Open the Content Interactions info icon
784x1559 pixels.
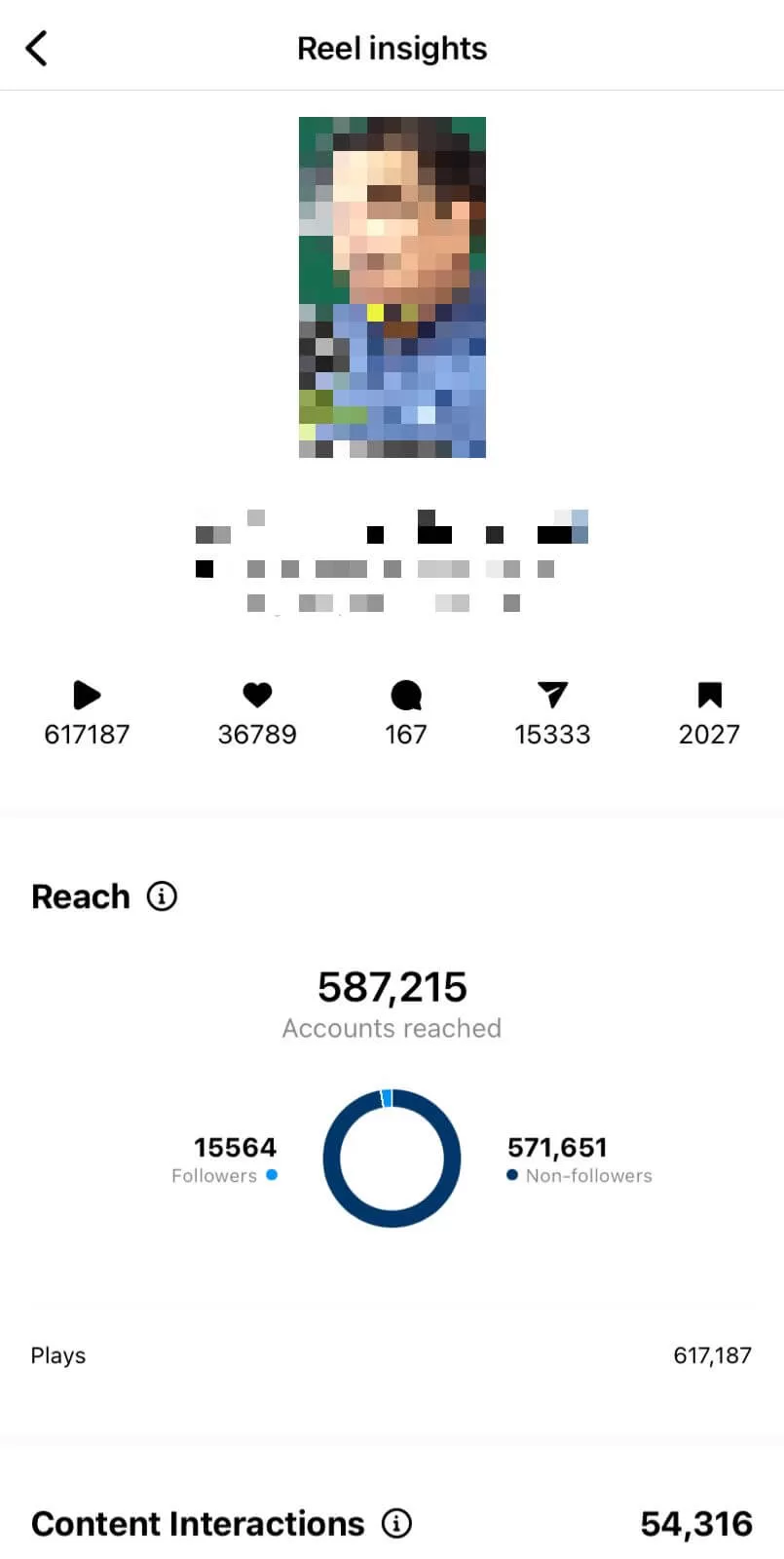[396, 1523]
